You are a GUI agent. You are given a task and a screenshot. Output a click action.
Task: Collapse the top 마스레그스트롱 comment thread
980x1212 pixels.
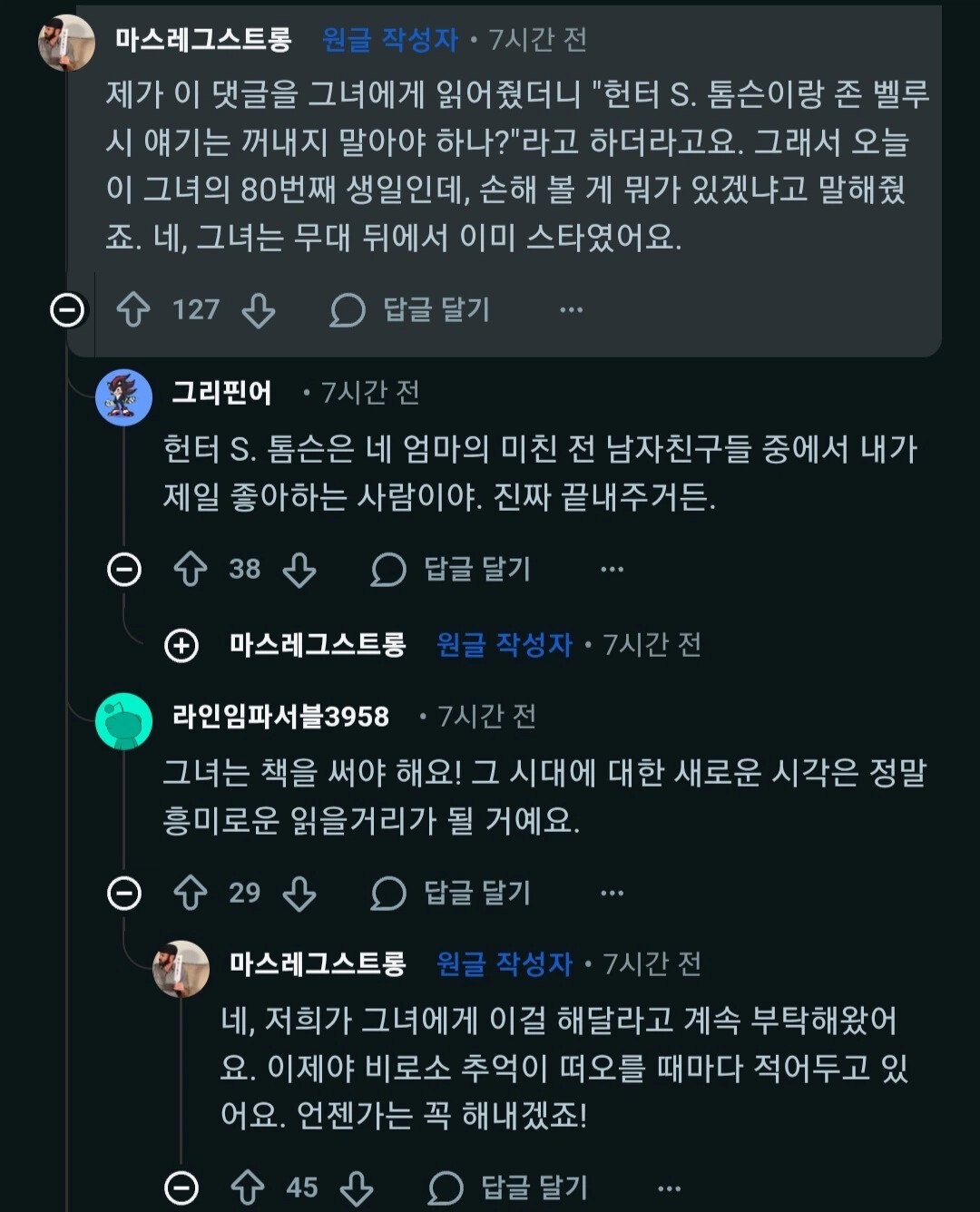click(x=67, y=310)
